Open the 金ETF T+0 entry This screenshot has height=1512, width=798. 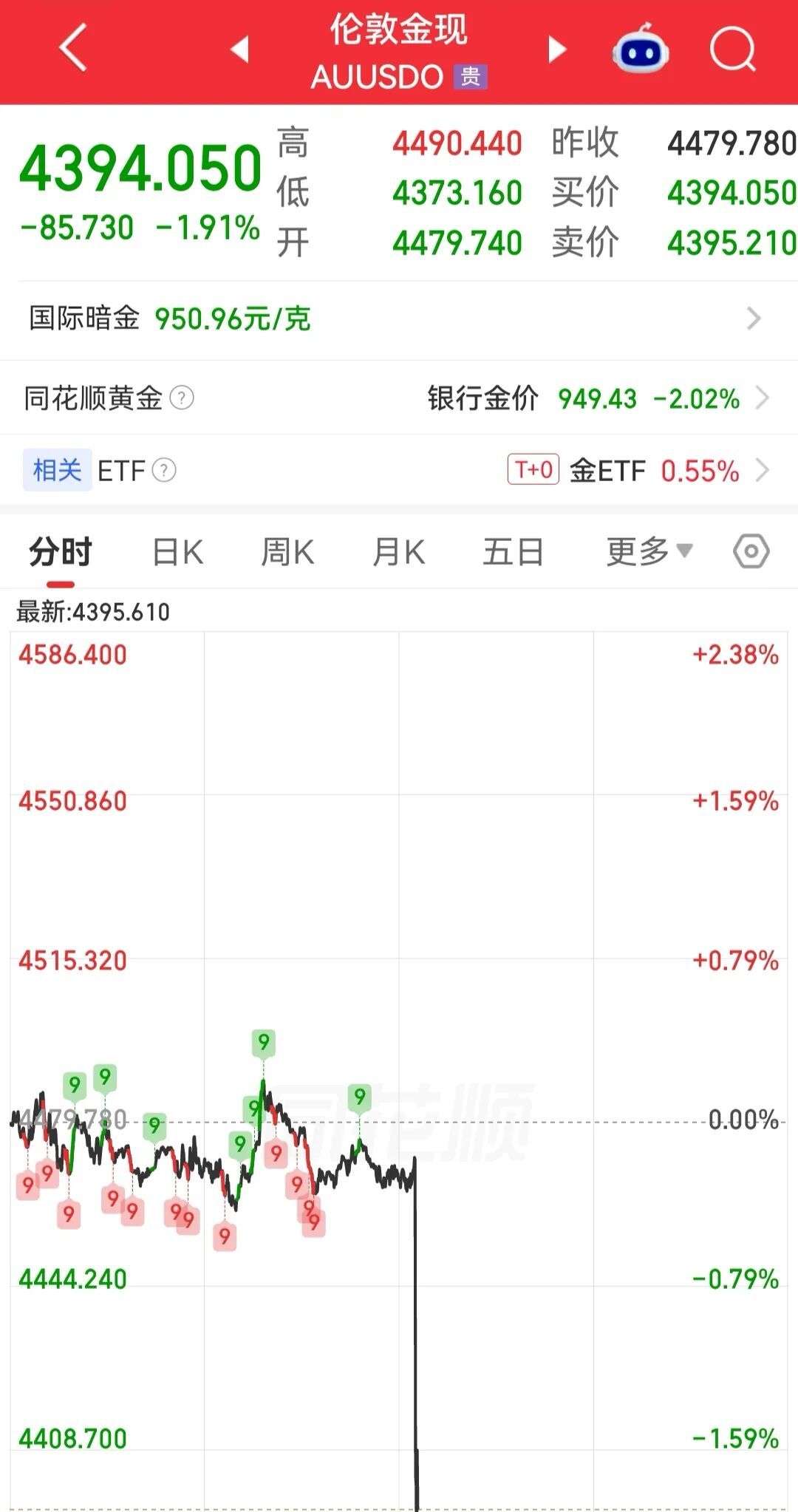(638, 470)
